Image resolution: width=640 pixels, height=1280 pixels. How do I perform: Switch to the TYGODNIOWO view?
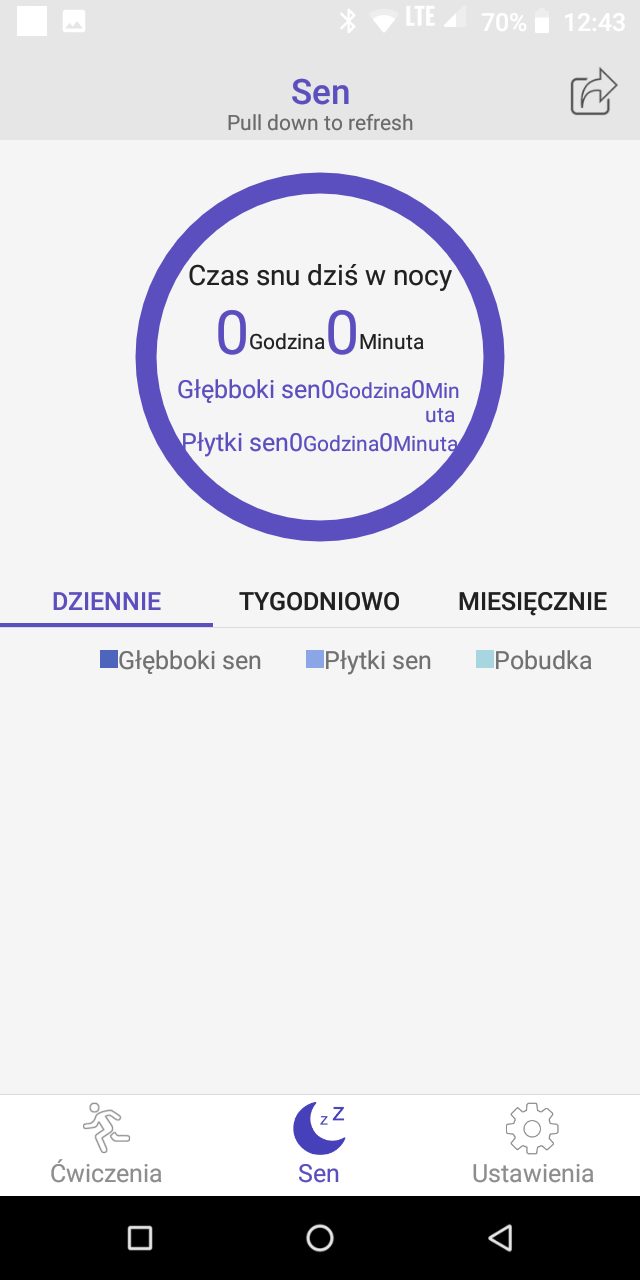(x=319, y=601)
